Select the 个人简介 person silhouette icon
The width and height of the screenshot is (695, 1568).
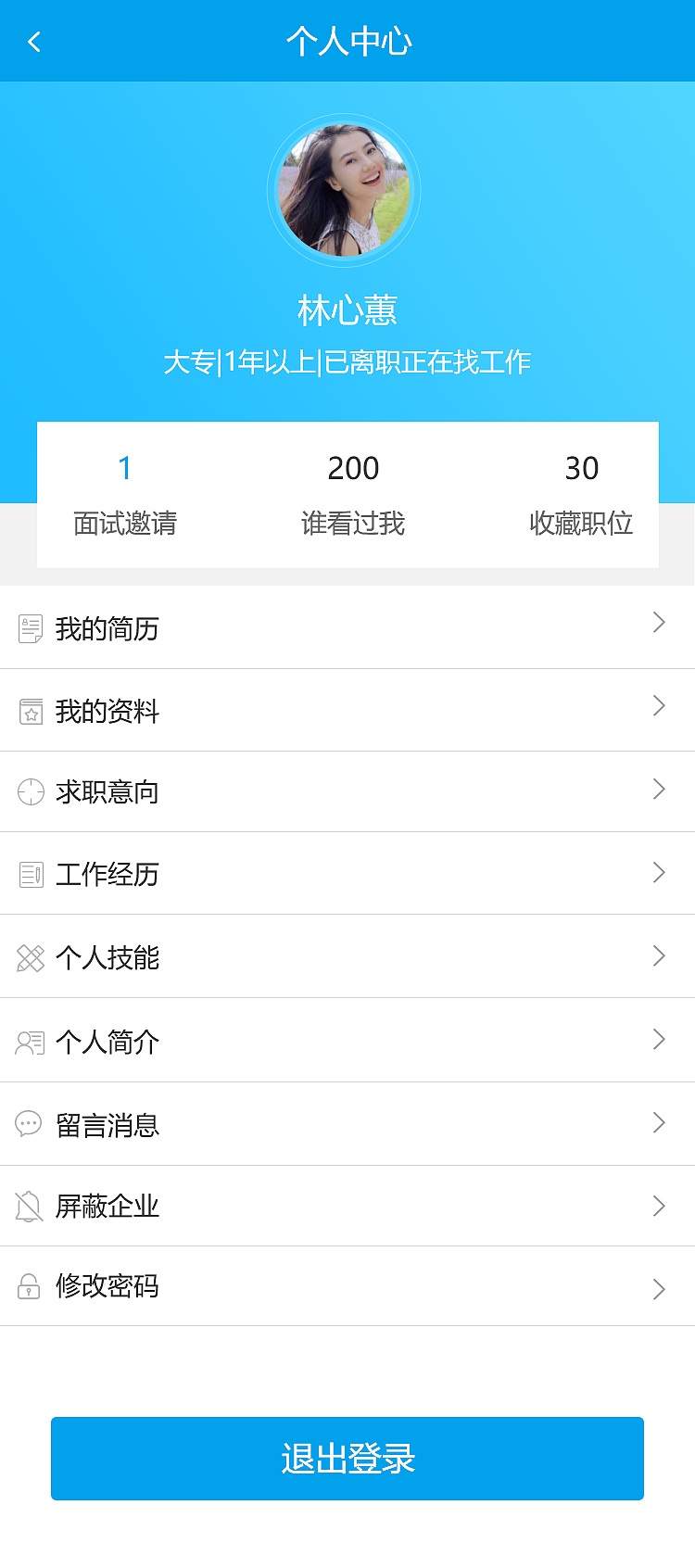(31, 1040)
